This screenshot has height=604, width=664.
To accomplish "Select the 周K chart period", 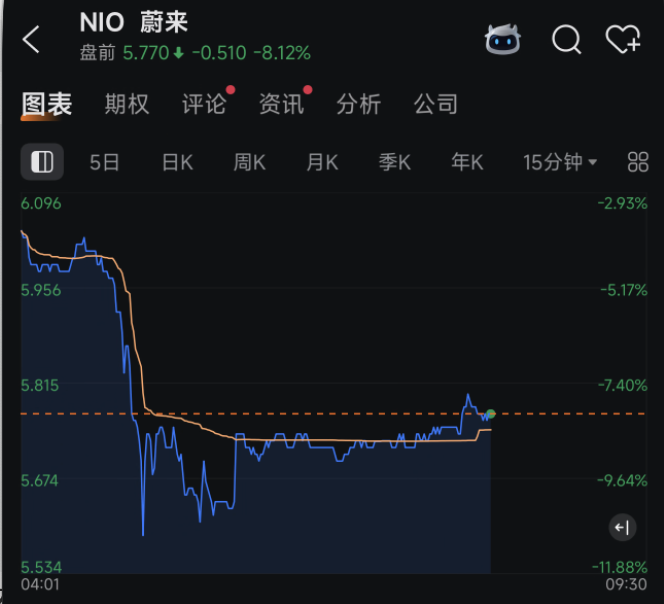I will click(x=249, y=162).
